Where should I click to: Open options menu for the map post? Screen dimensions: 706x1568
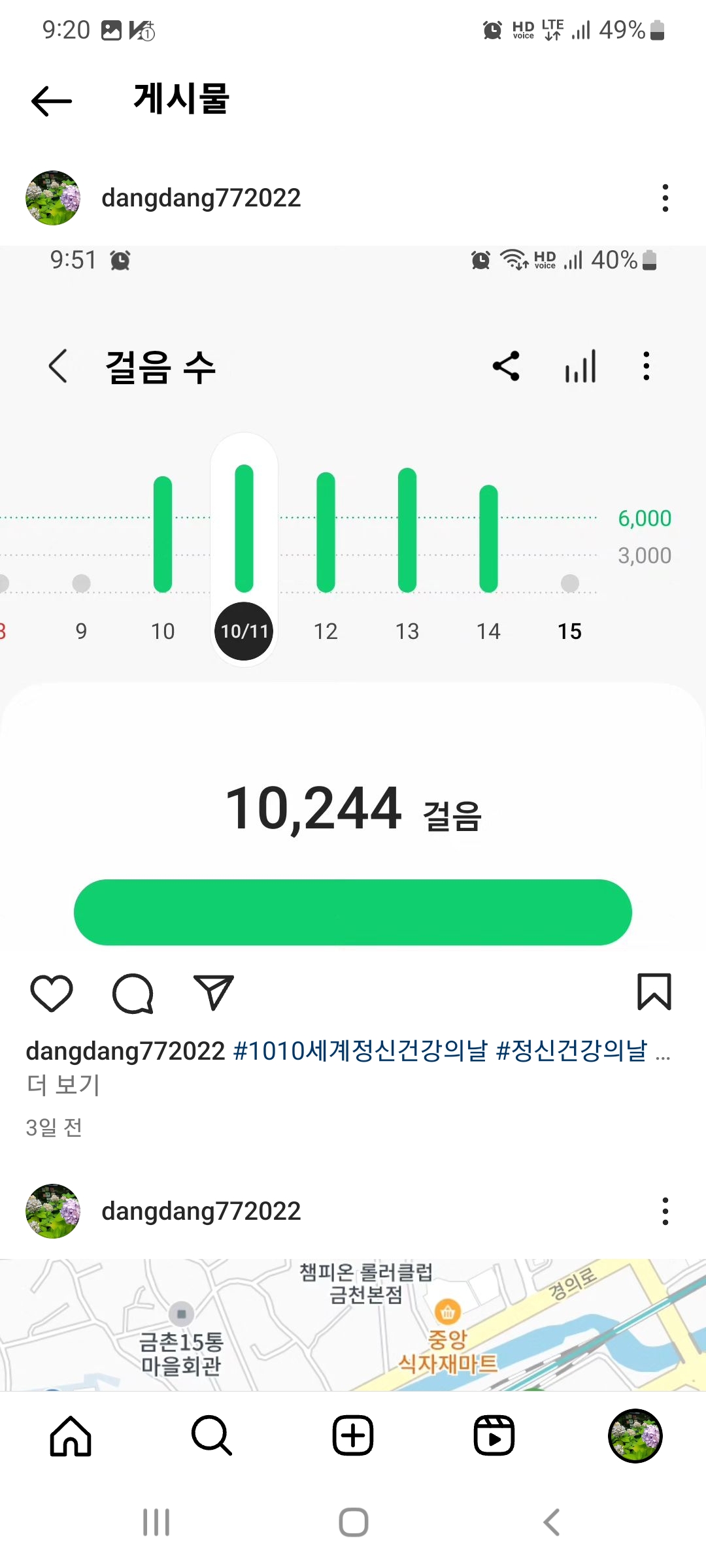[665, 1211]
